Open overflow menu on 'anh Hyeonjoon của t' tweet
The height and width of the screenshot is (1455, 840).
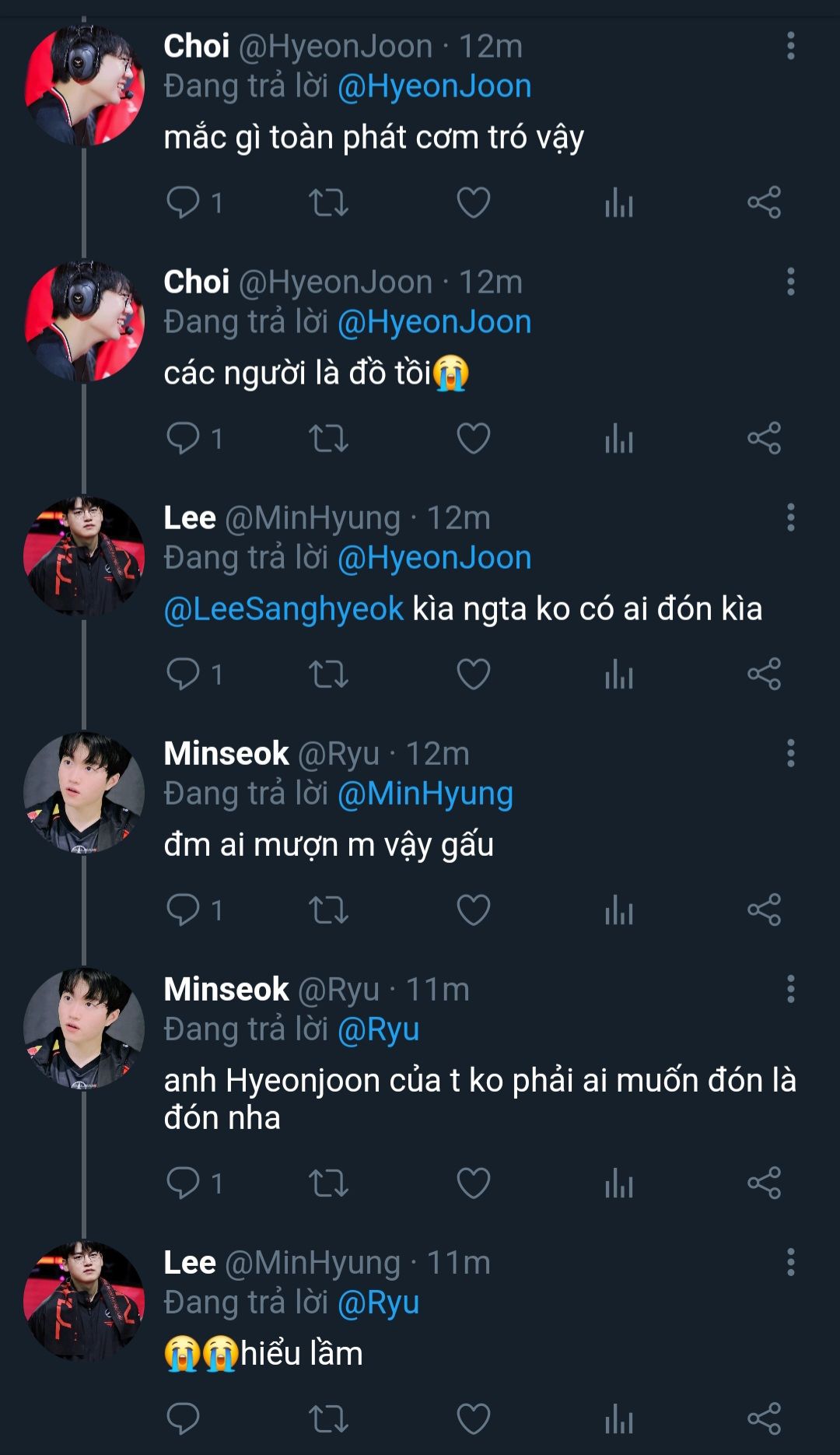click(x=790, y=990)
